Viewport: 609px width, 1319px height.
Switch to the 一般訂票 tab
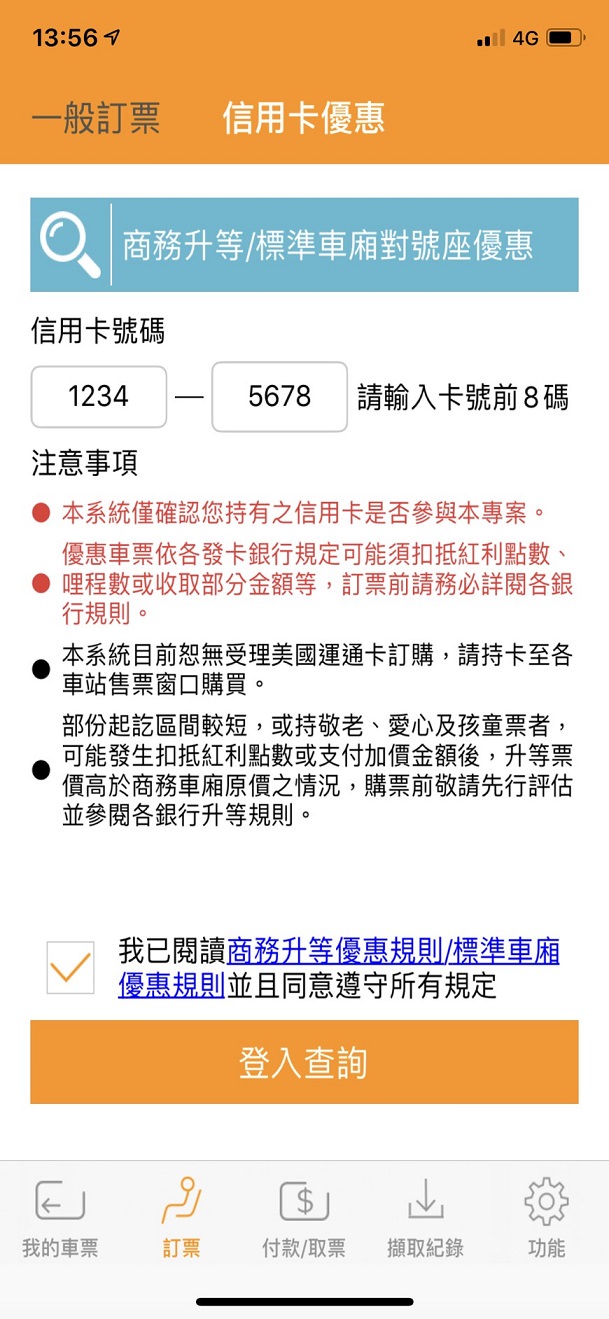pyautogui.click(x=96, y=119)
